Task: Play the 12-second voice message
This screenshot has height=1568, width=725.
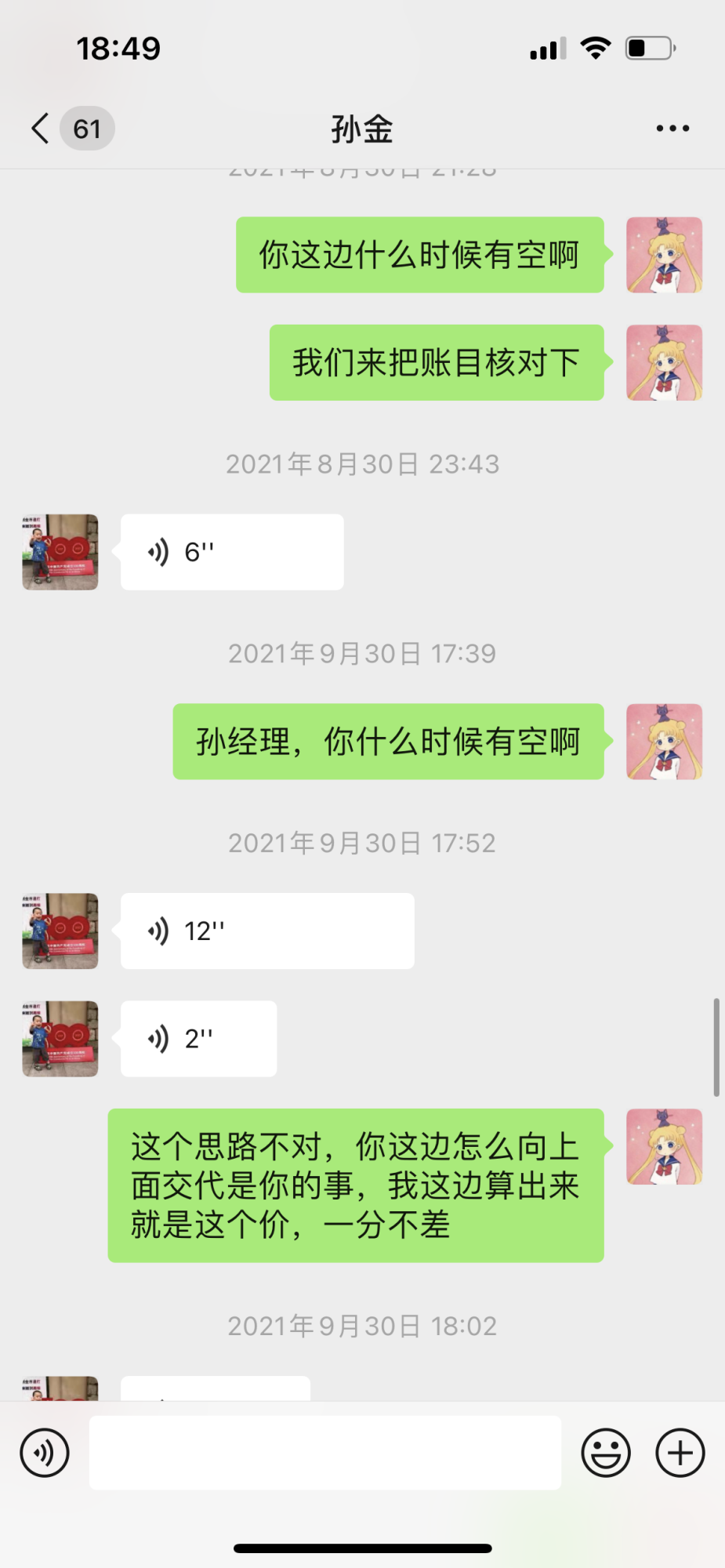Action: pos(267,931)
